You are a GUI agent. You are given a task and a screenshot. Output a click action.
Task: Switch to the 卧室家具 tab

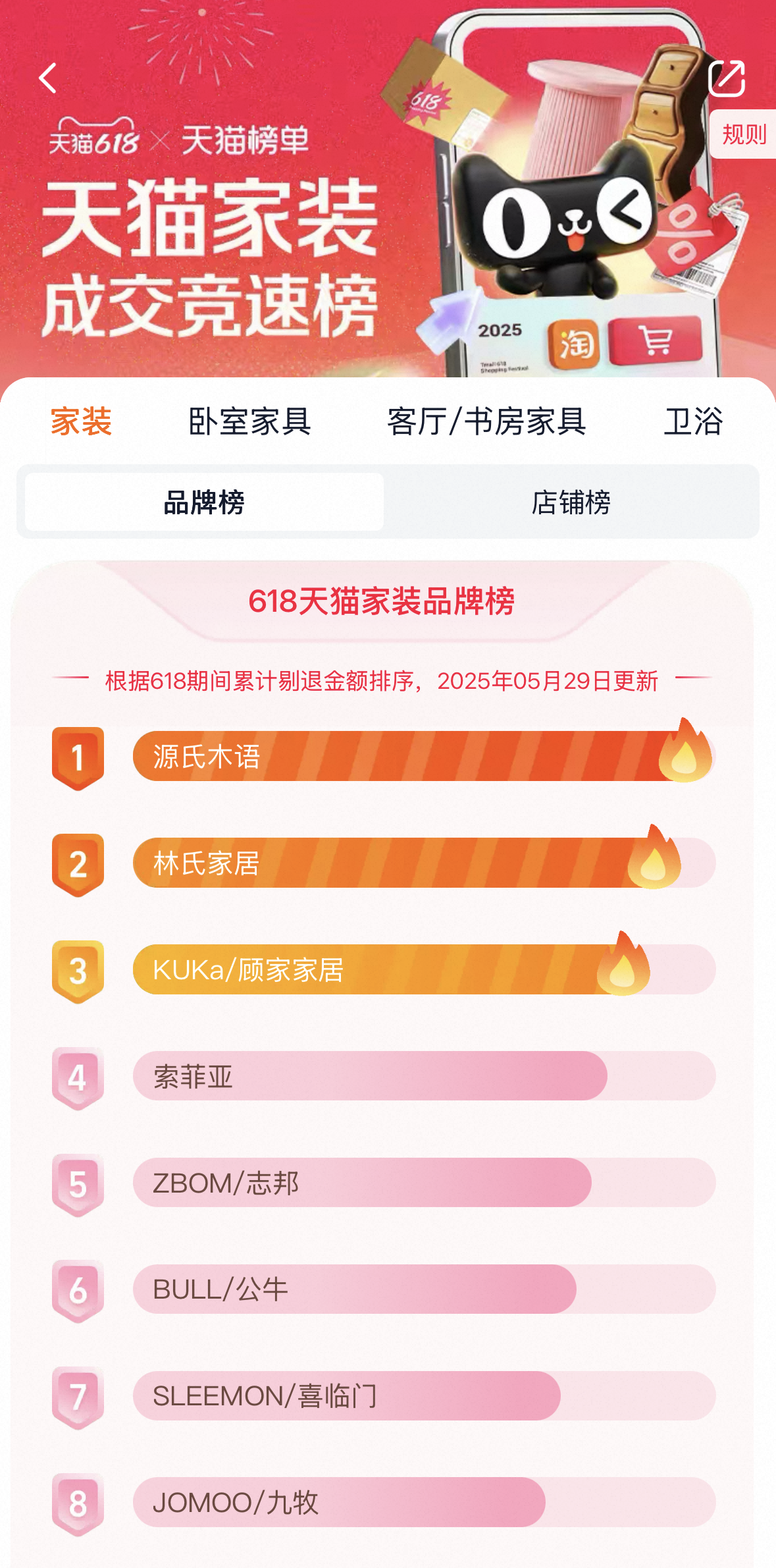[x=249, y=421]
